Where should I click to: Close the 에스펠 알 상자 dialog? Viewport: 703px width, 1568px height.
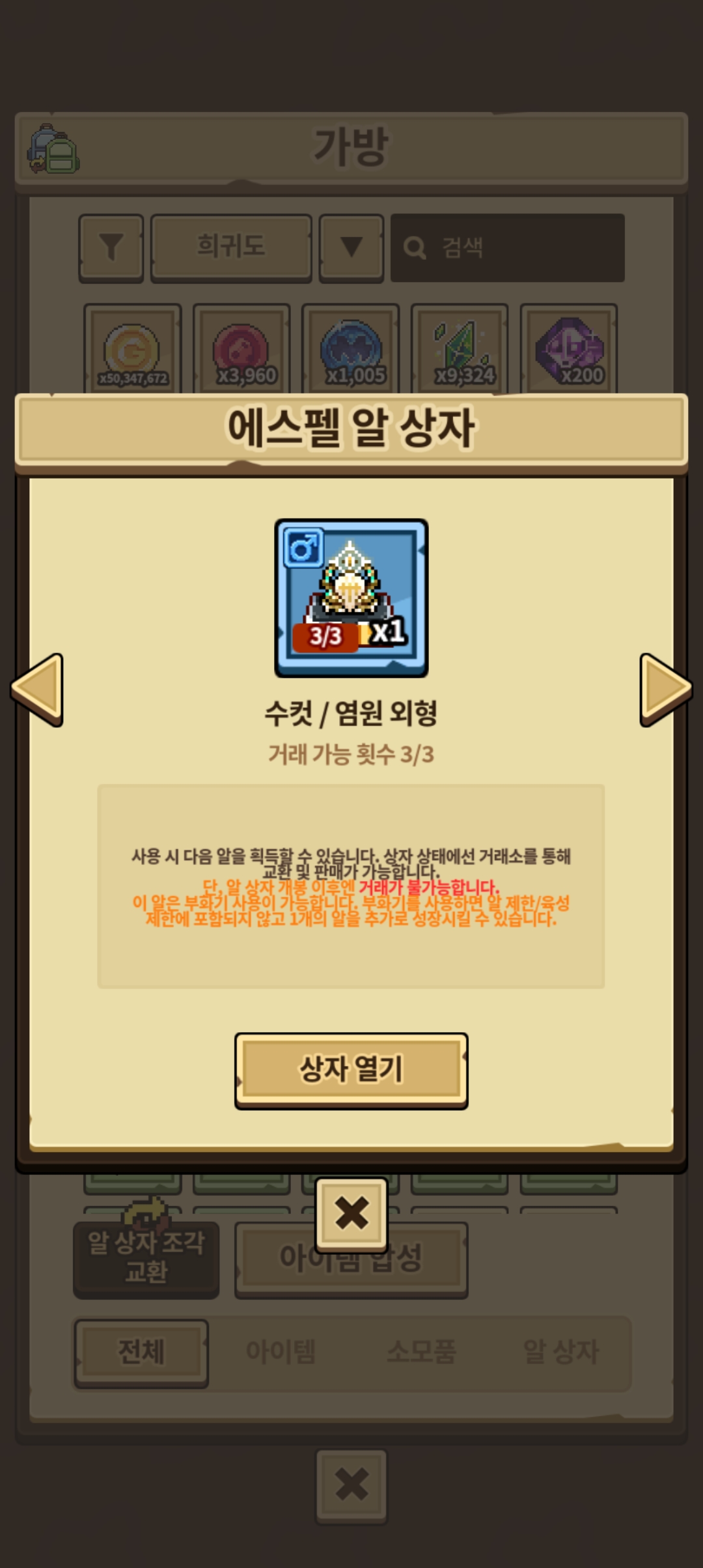[x=351, y=1214]
